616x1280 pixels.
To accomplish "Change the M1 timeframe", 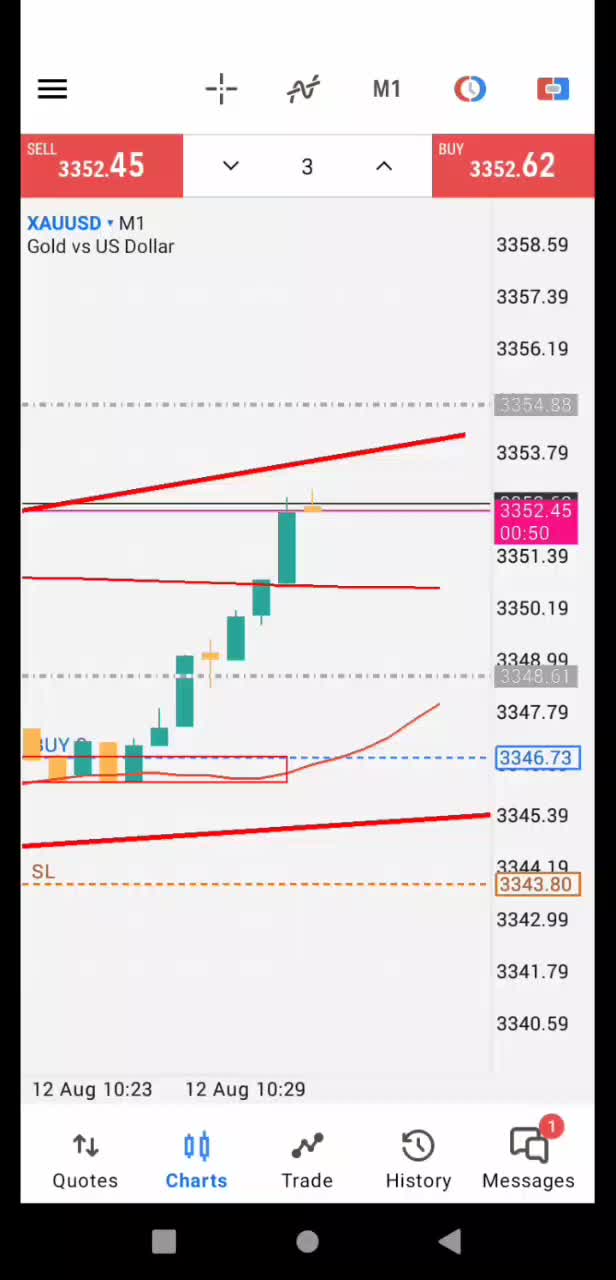I will (386, 90).
